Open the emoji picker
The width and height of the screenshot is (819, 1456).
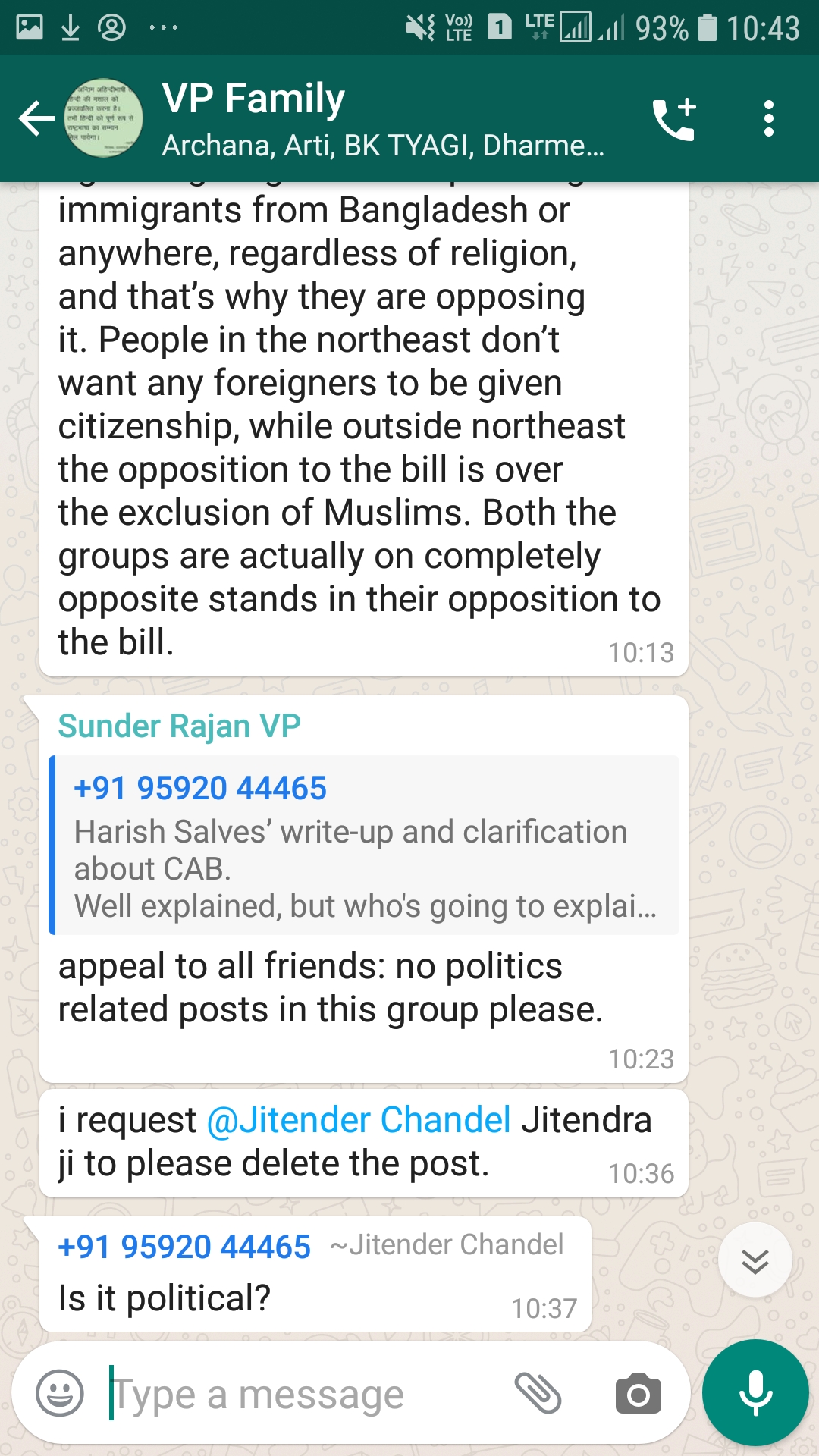click(x=60, y=1393)
